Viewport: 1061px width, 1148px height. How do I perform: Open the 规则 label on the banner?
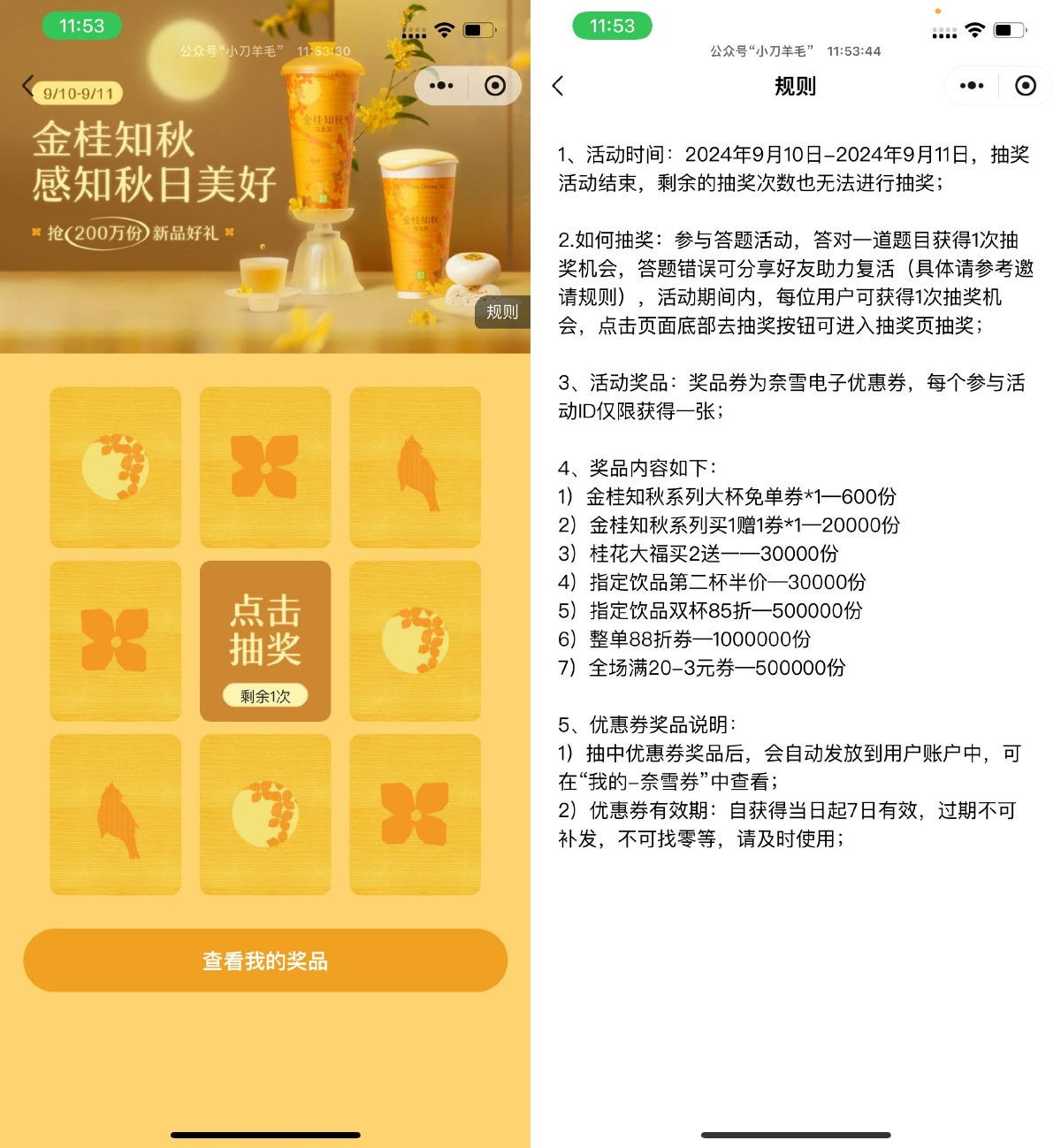click(502, 311)
